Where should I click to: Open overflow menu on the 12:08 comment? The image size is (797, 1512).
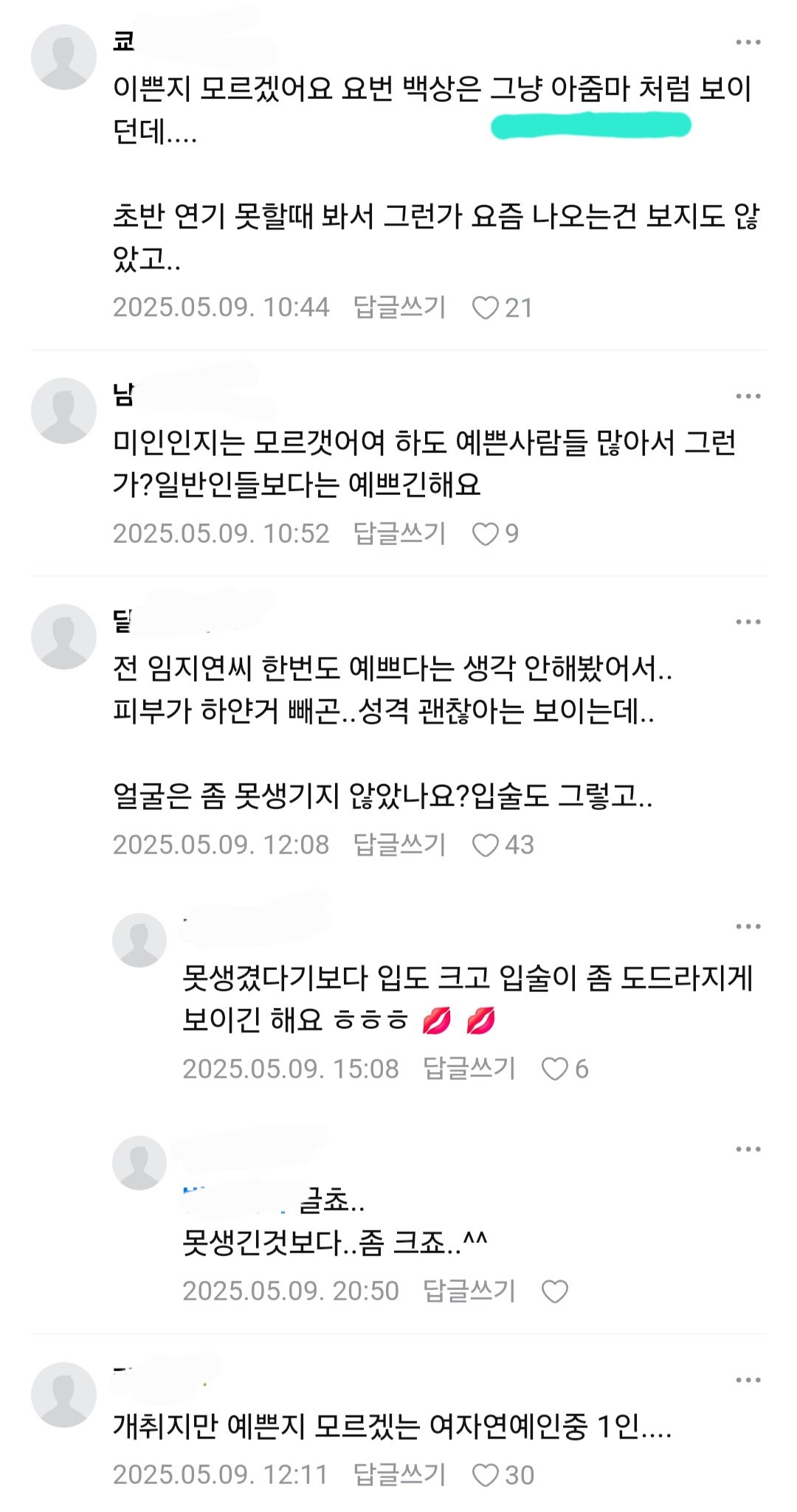point(748,623)
